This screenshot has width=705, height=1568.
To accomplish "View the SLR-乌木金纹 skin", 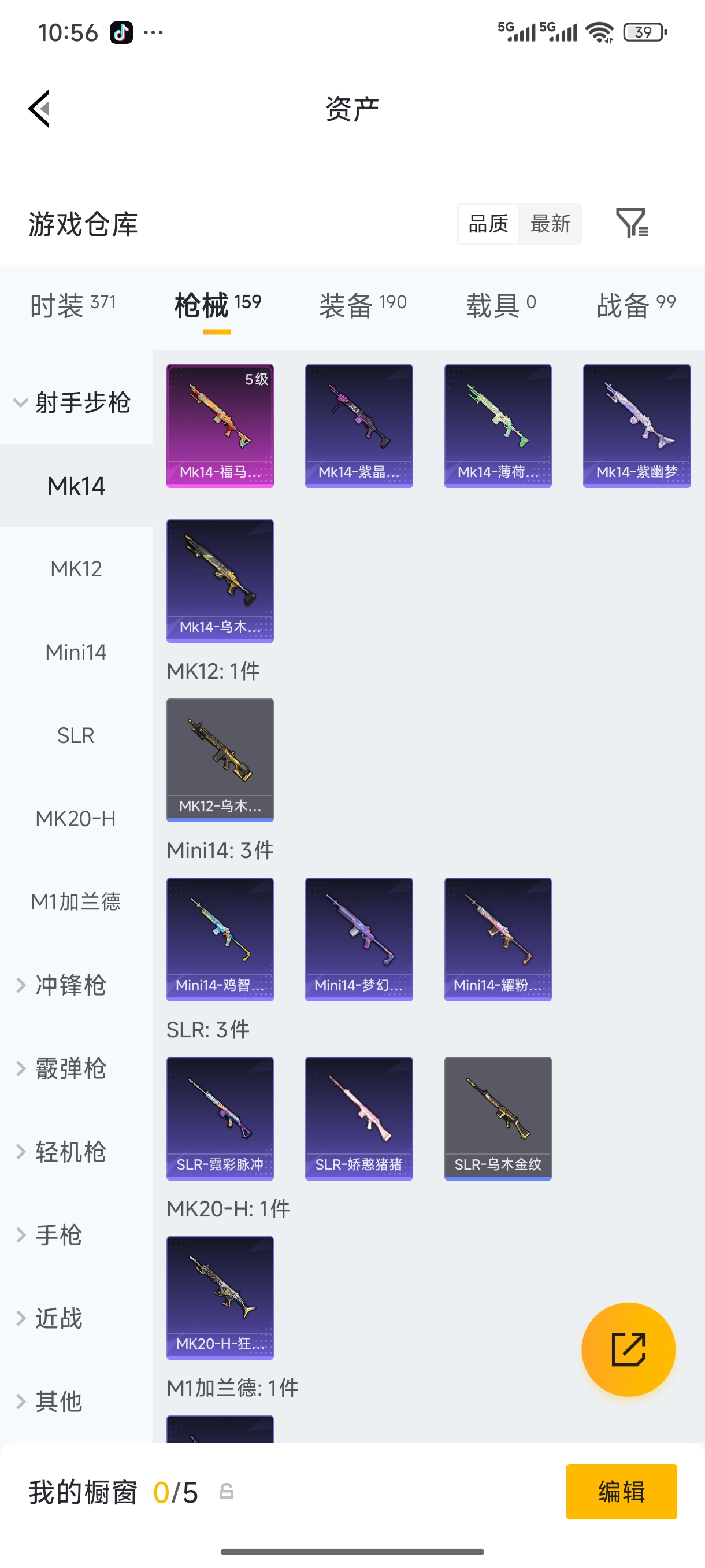I will point(498,1118).
